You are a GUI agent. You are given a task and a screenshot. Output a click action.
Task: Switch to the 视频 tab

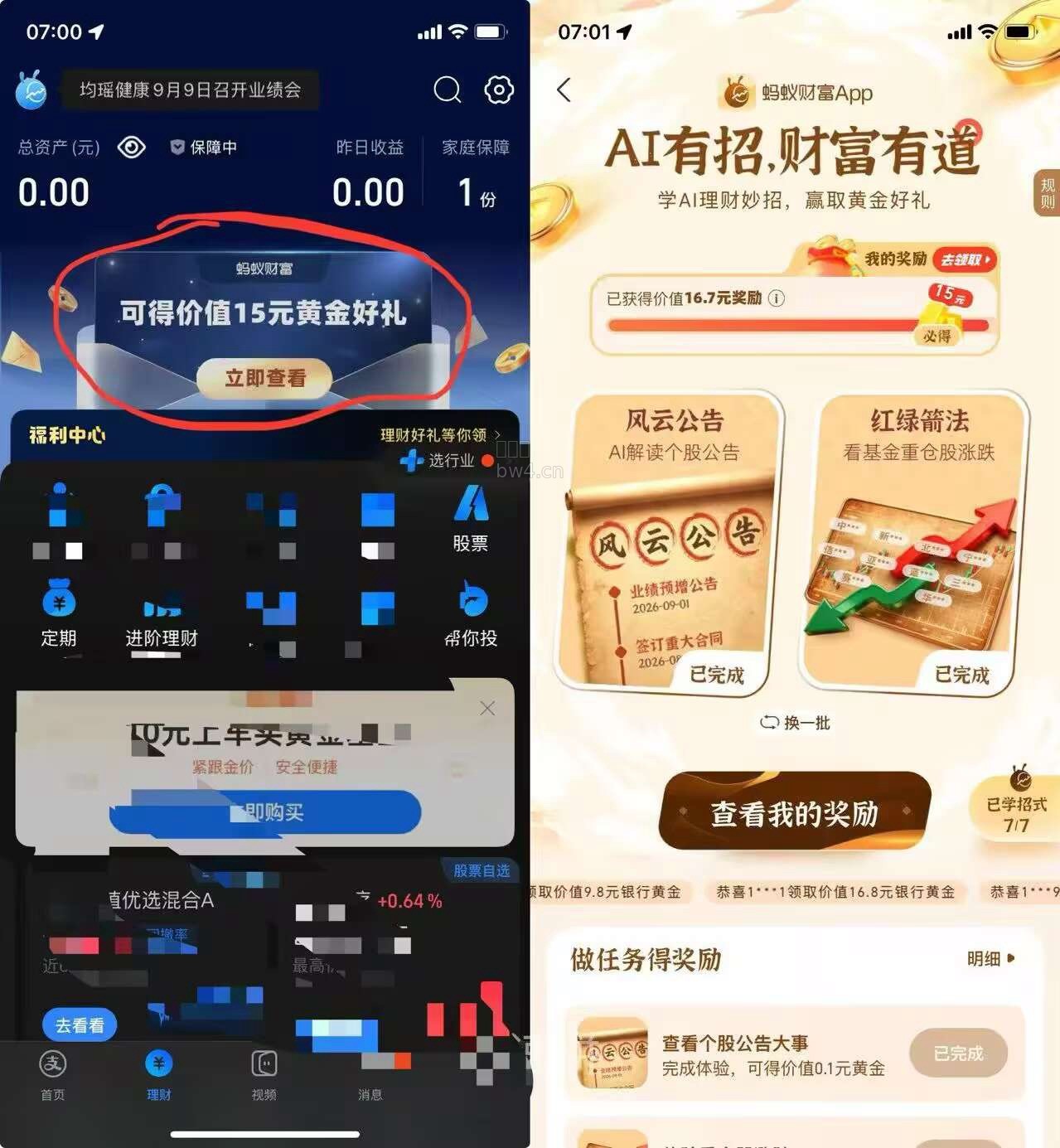click(264, 1075)
